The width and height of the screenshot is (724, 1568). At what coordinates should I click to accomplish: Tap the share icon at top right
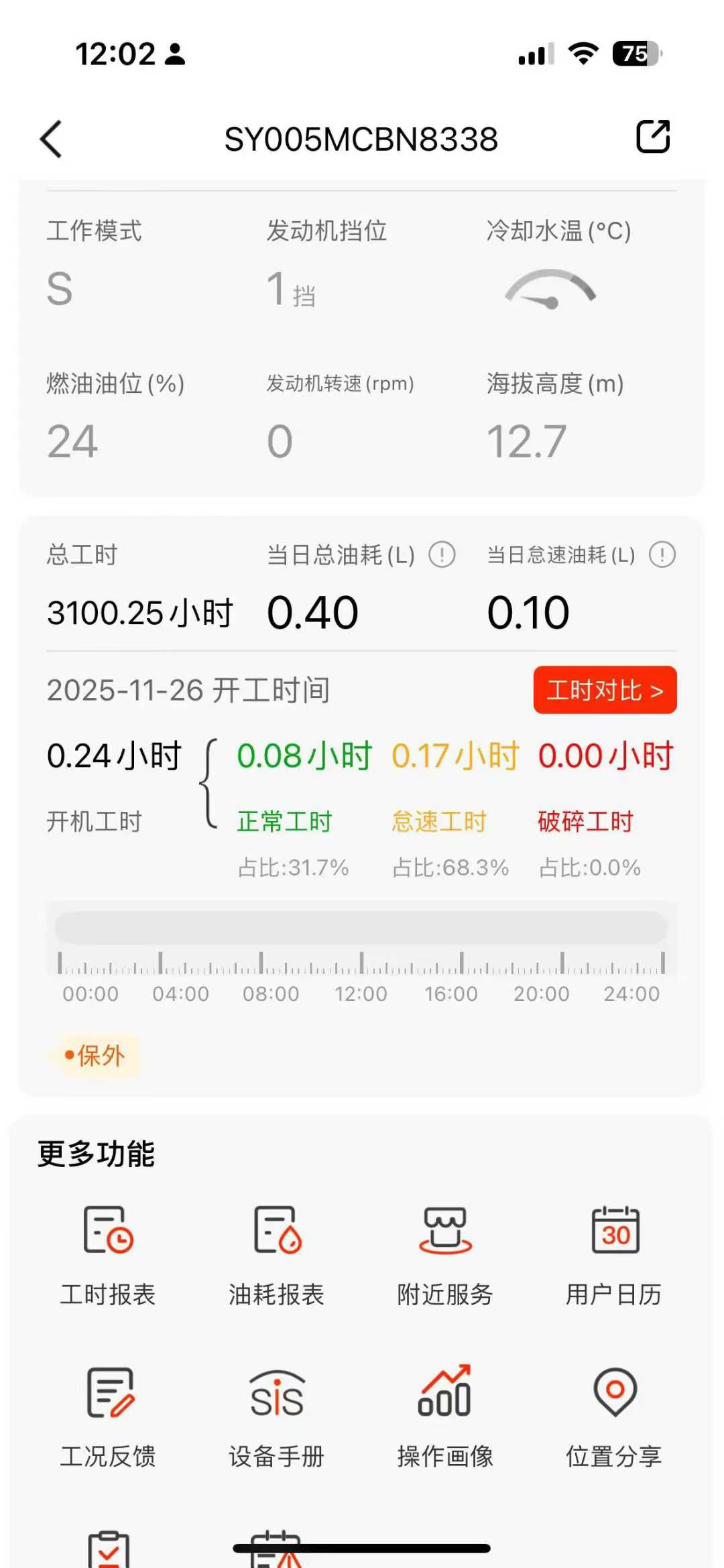[652, 137]
